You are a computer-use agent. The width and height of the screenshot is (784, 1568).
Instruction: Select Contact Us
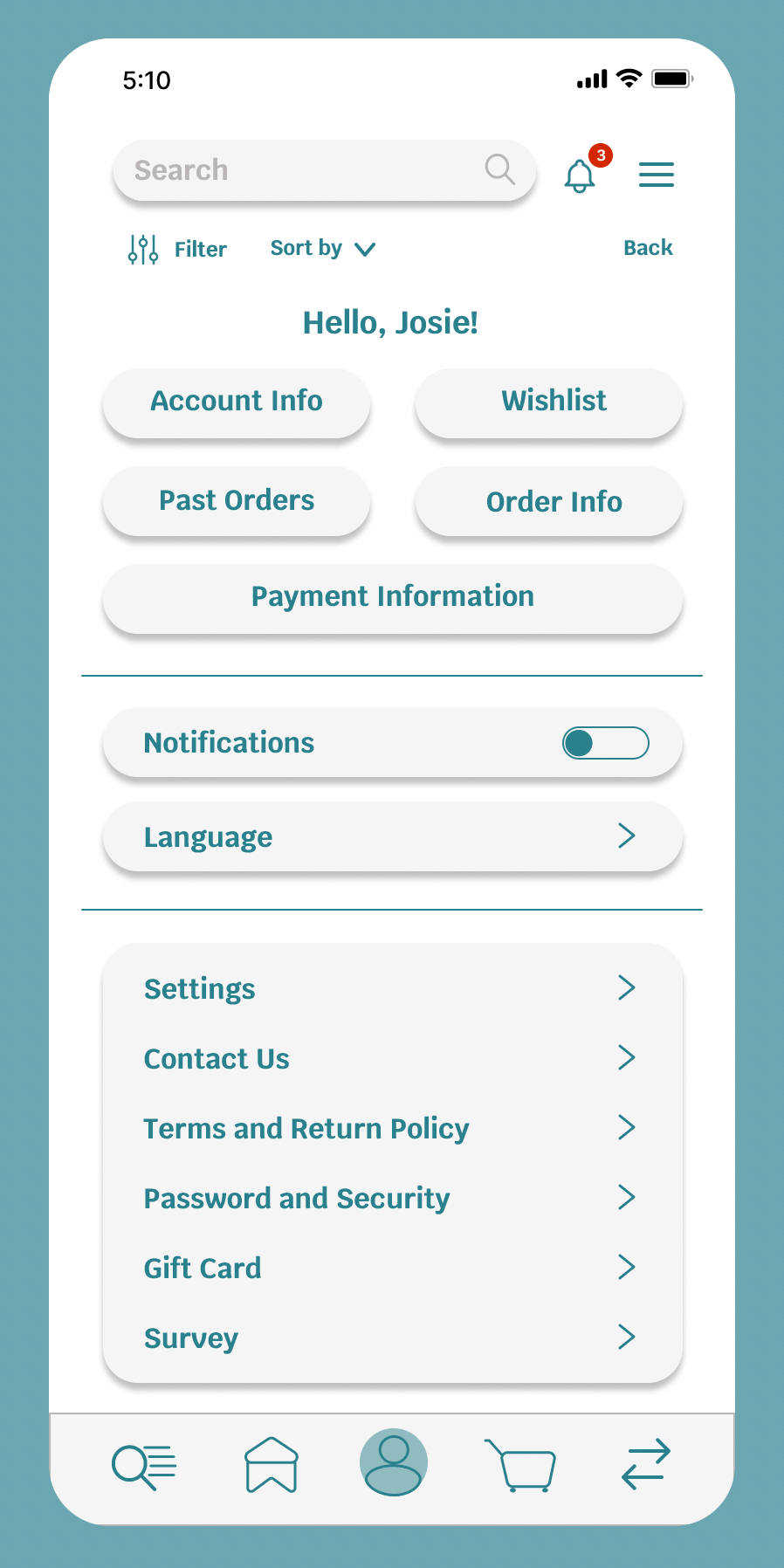[393, 1058]
